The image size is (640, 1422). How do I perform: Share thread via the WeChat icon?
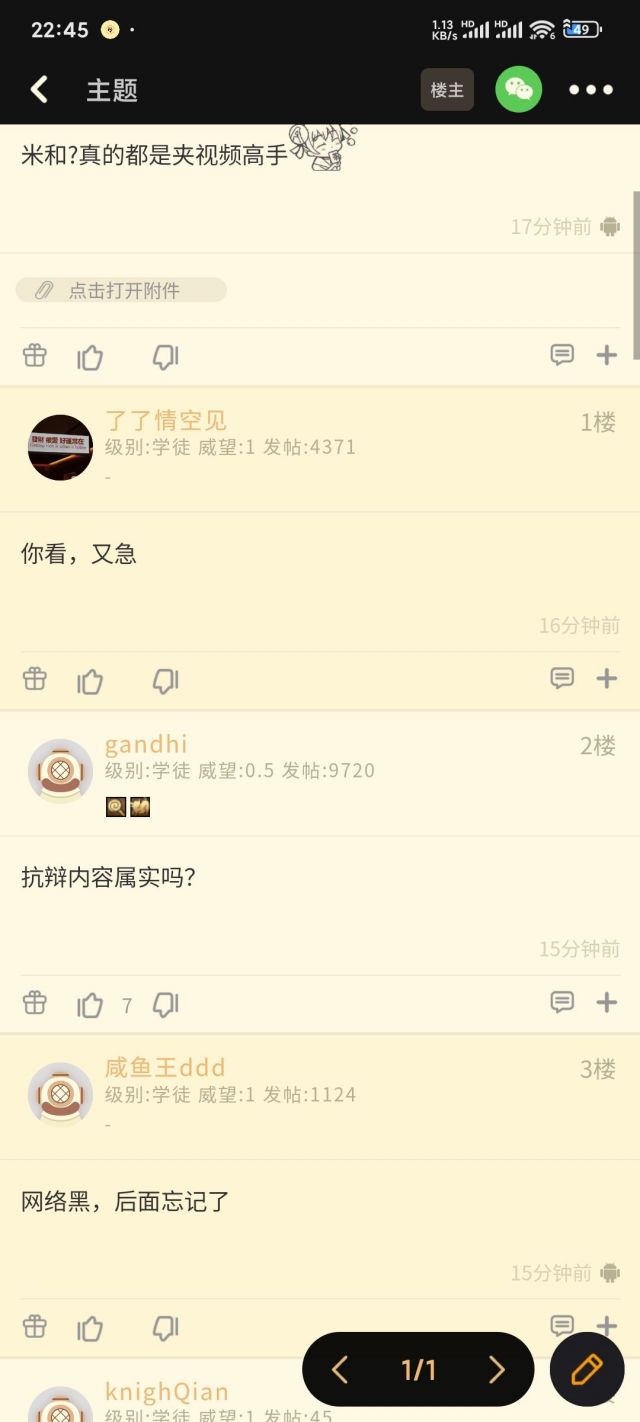[x=518, y=90]
